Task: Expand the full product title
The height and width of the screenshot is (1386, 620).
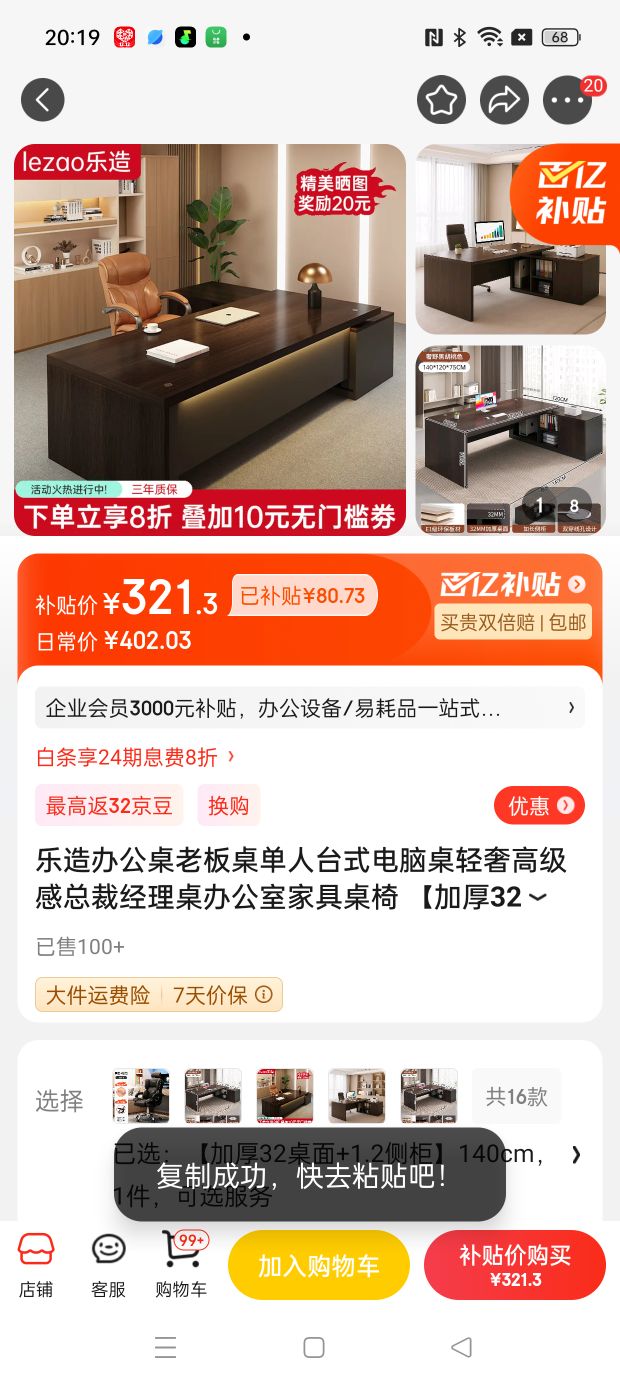Action: click(537, 898)
